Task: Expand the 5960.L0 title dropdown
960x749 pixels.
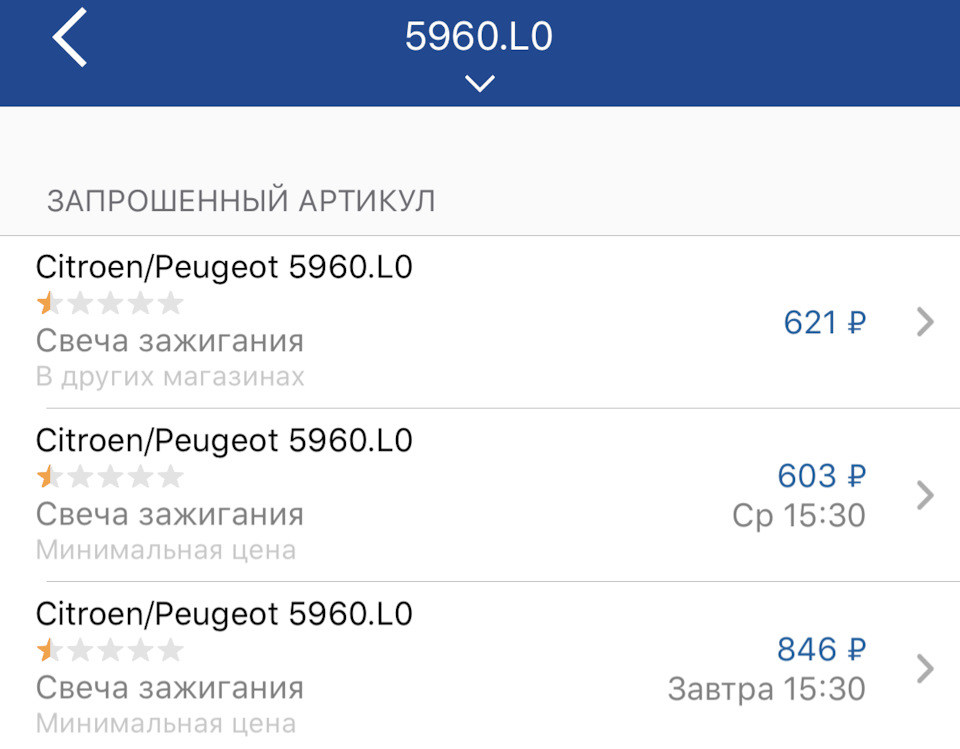Action: (479, 84)
